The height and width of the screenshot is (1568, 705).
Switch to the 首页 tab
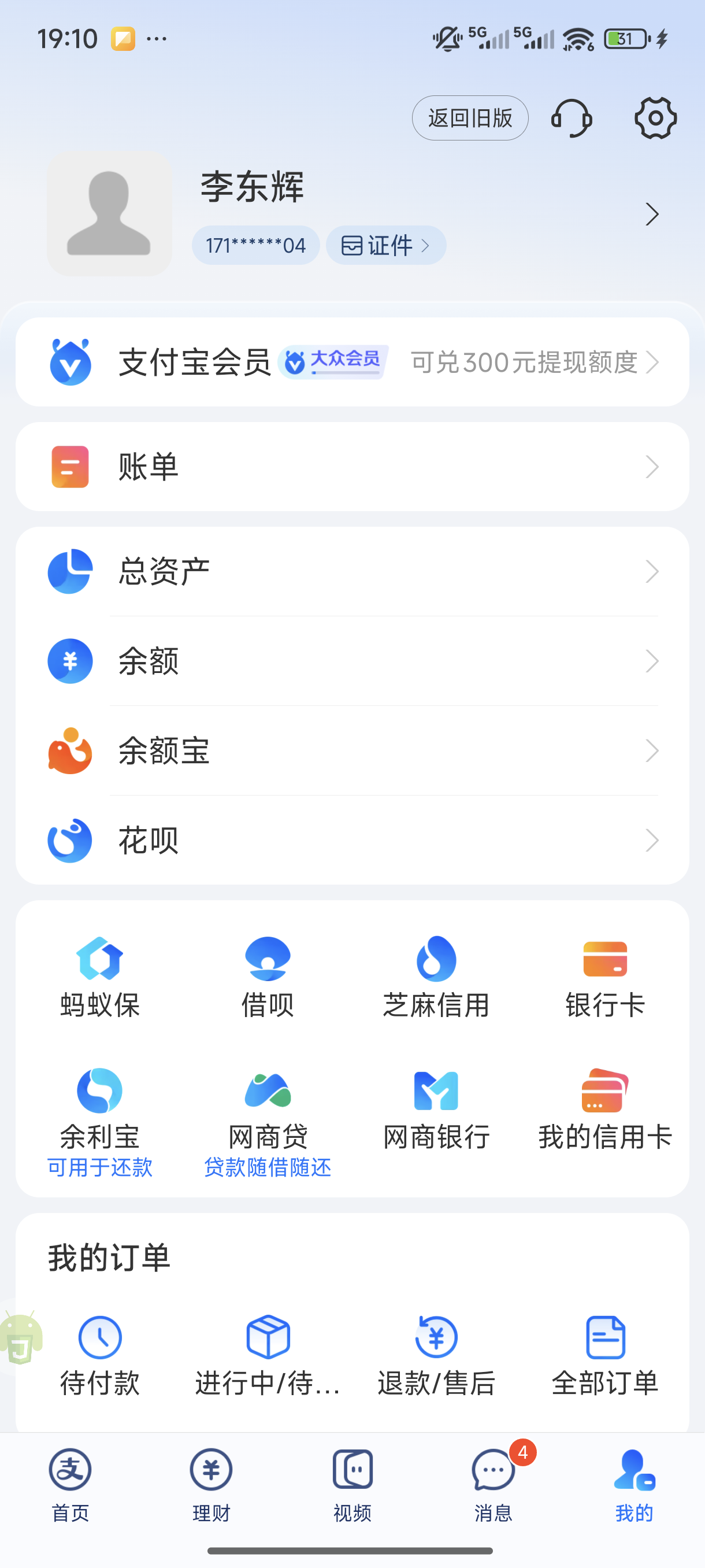click(70, 1484)
